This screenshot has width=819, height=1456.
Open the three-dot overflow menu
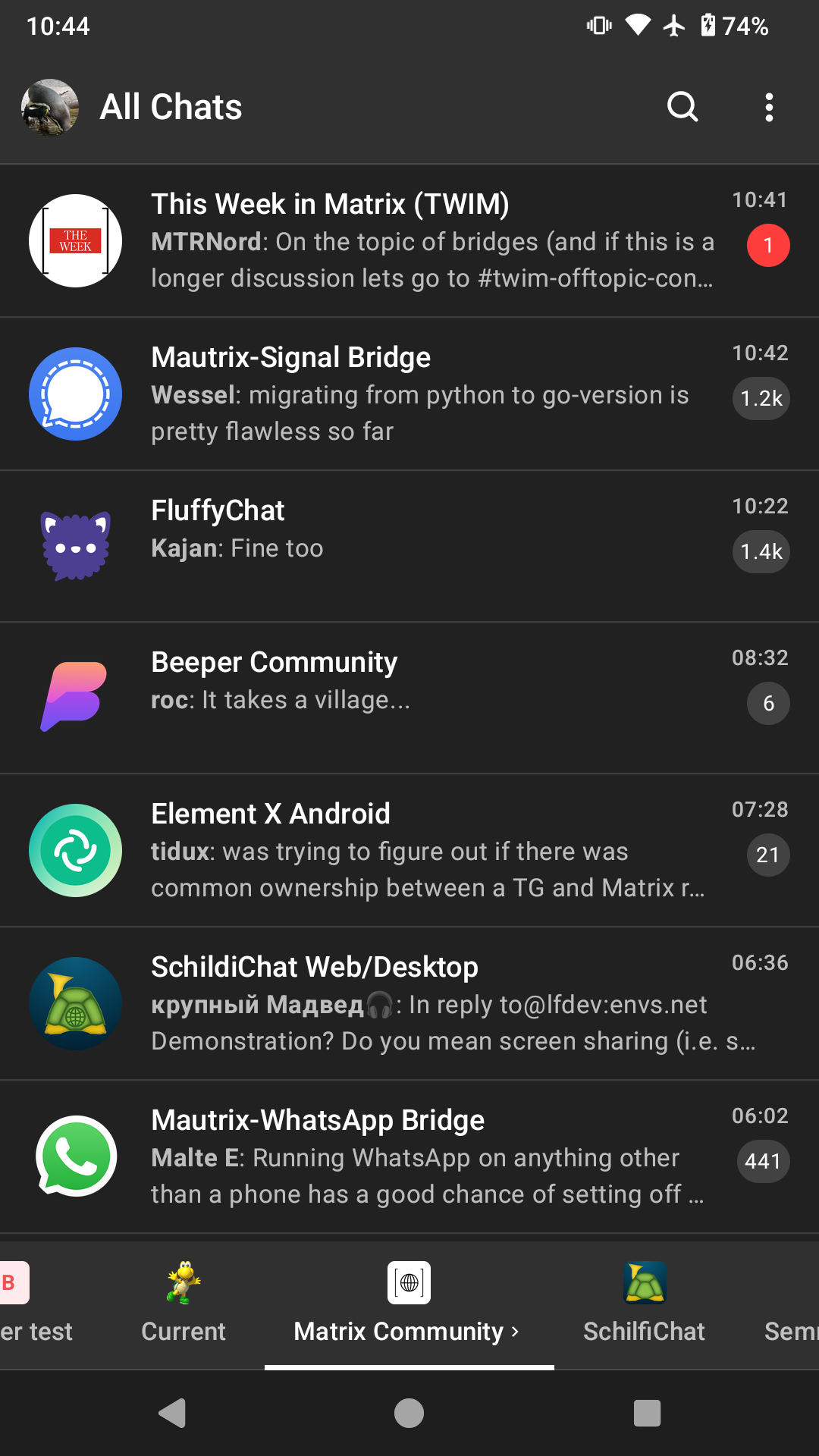pyautogui.click(x=769, y=107)
